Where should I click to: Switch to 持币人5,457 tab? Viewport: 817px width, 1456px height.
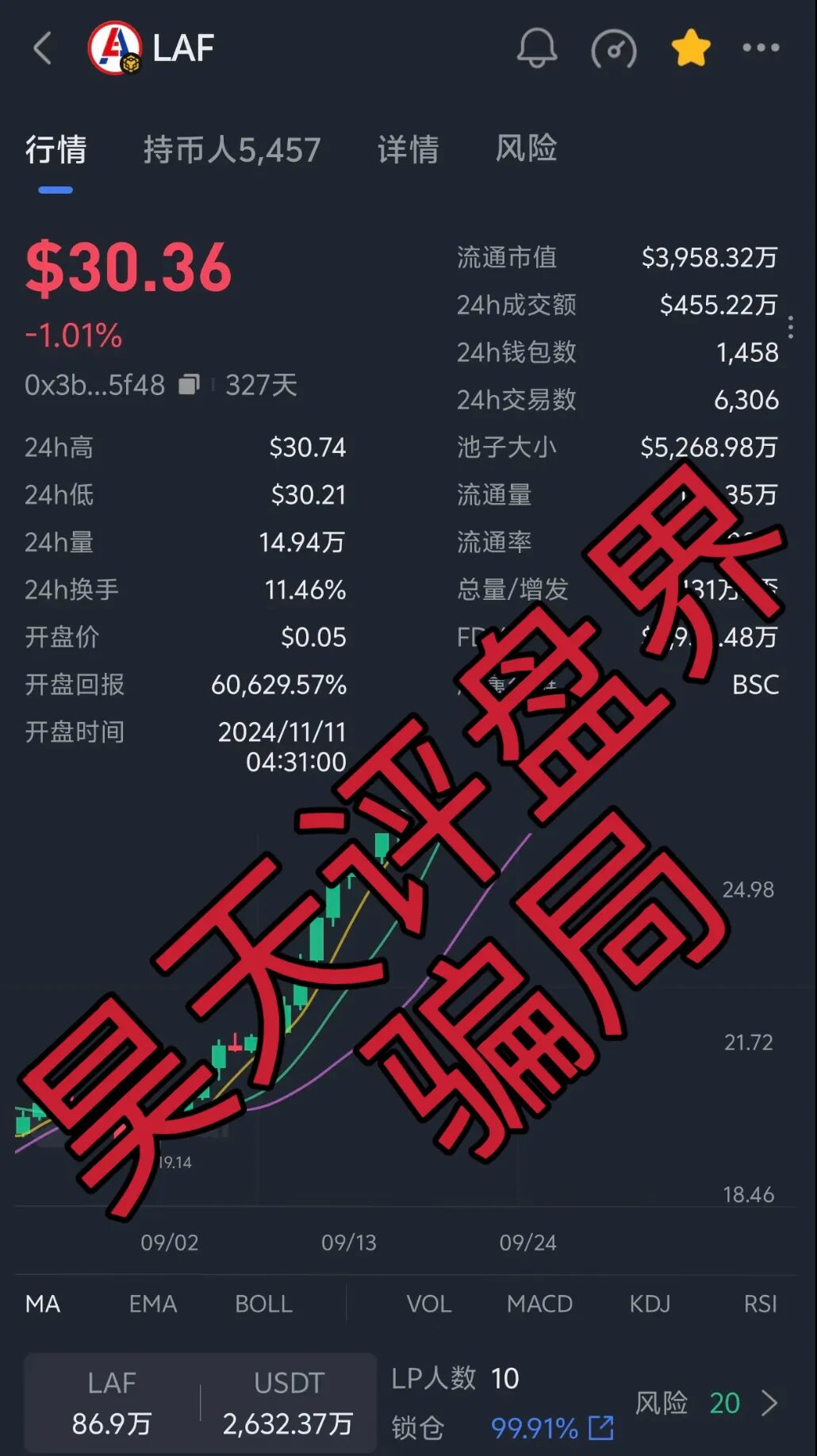(232, 149)
